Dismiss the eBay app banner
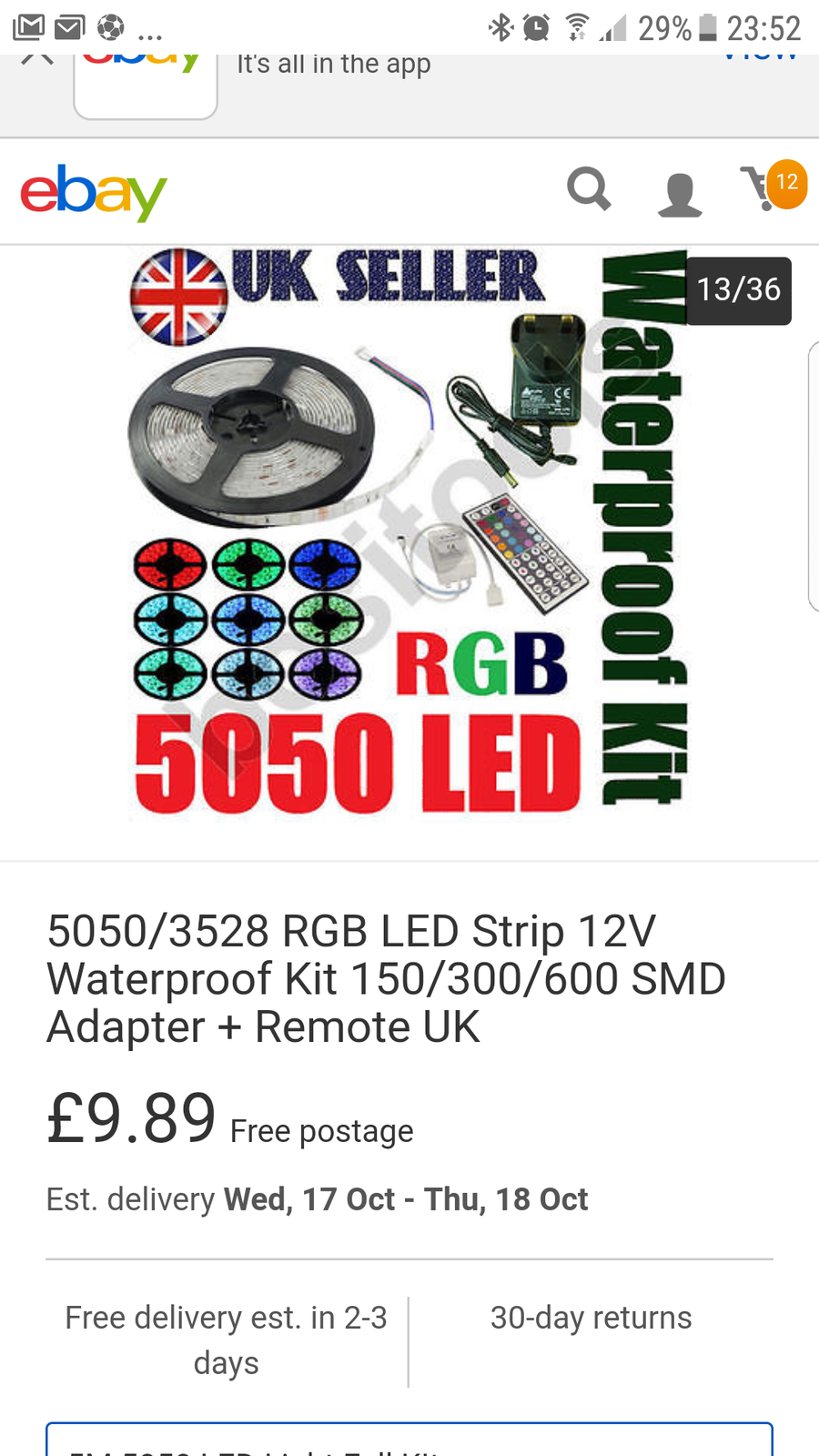 [x=37, y=58]
